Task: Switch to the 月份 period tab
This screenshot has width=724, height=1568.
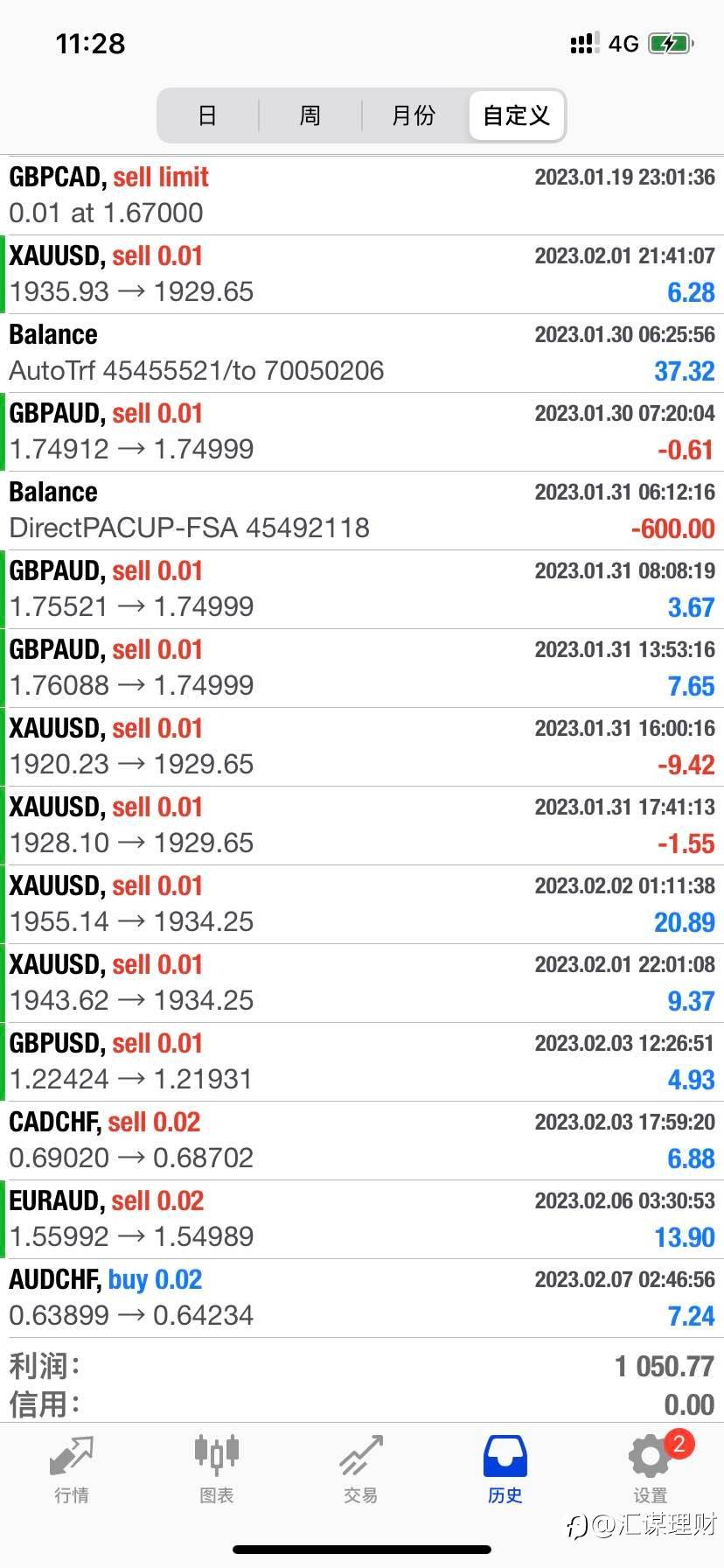Action: (414, 115)
